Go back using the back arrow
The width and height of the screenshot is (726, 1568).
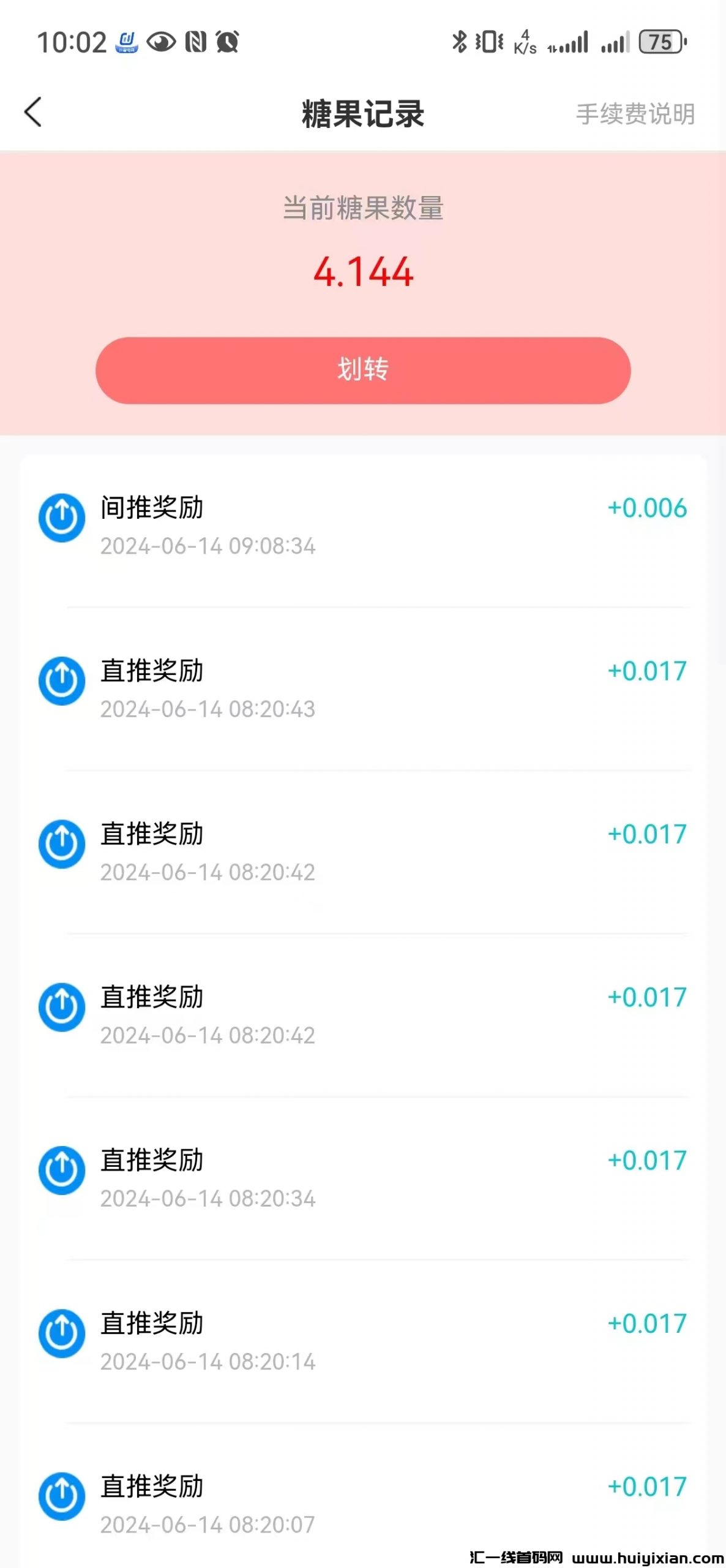tap(34, 113)
